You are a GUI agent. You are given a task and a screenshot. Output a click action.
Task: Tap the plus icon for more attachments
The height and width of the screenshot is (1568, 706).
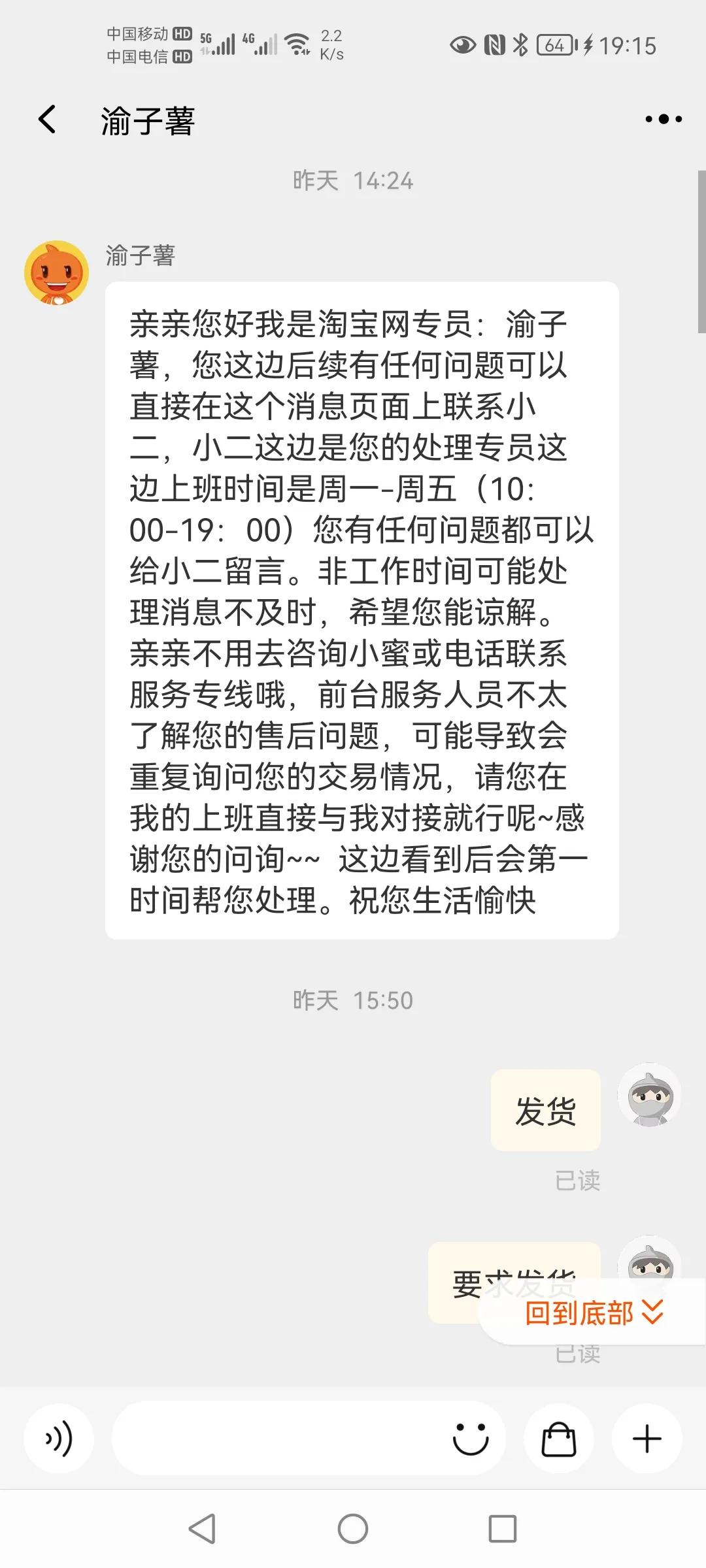[646, 1437]
